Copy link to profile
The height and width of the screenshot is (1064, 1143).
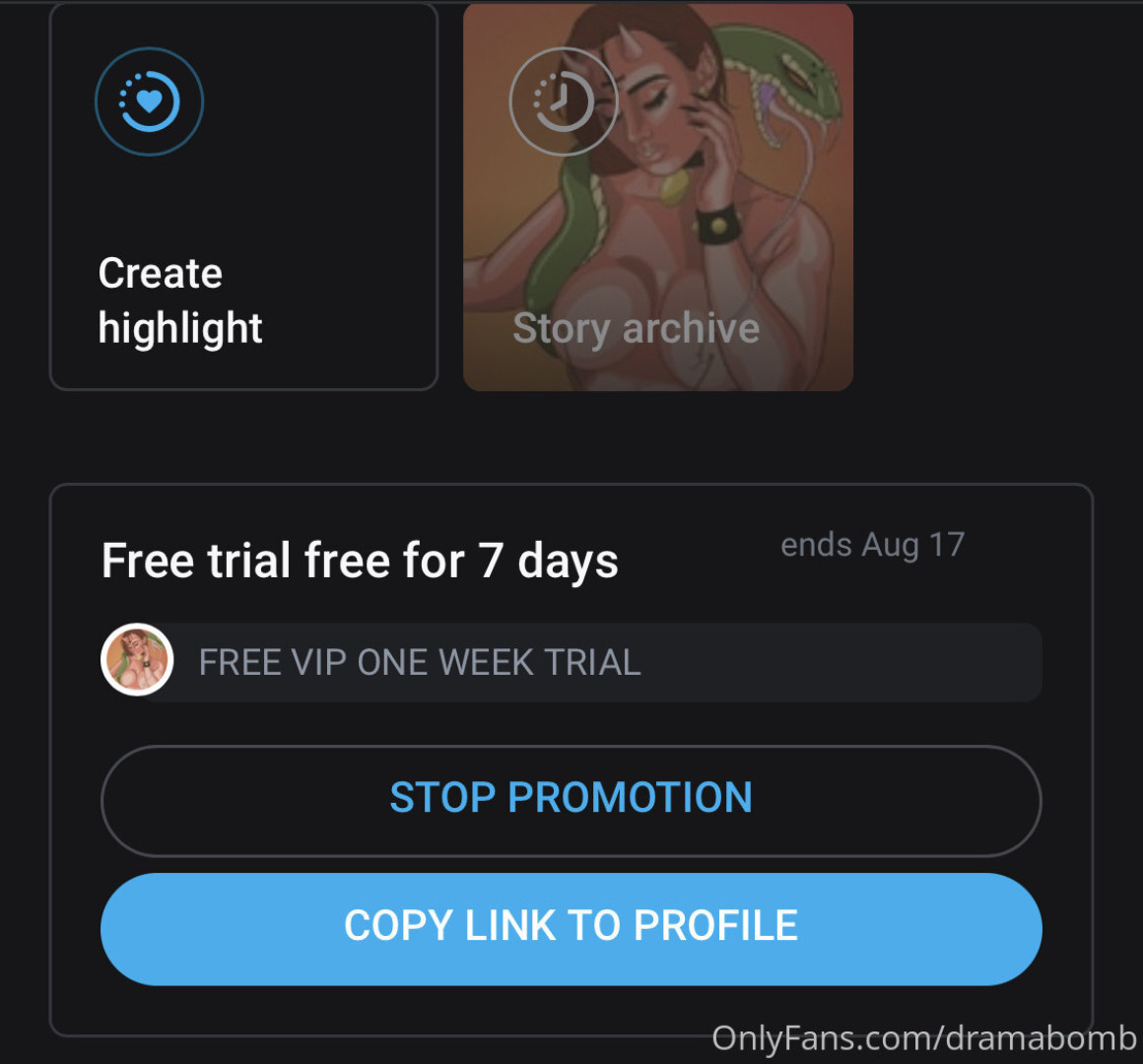click(571, 928)
